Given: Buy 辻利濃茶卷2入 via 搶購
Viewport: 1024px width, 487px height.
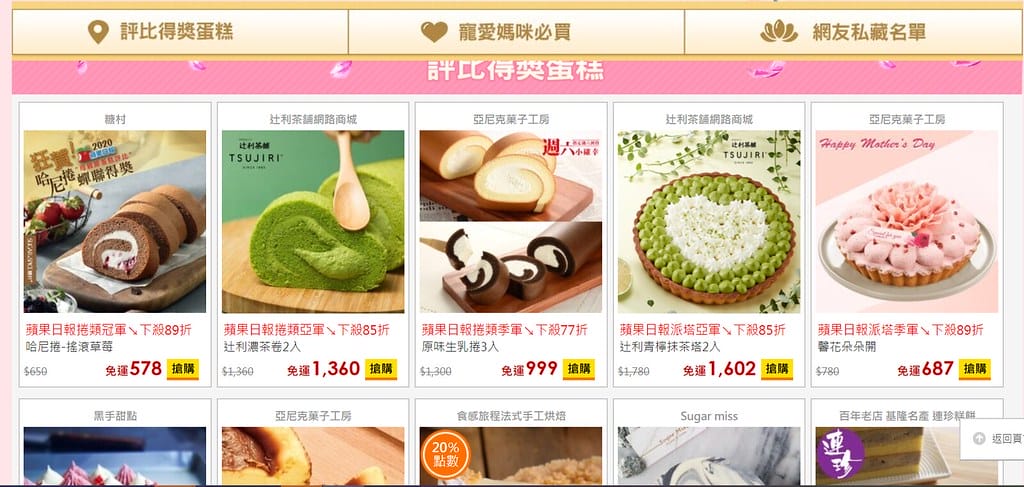Looking at the screenshot, I should point(381,369).
